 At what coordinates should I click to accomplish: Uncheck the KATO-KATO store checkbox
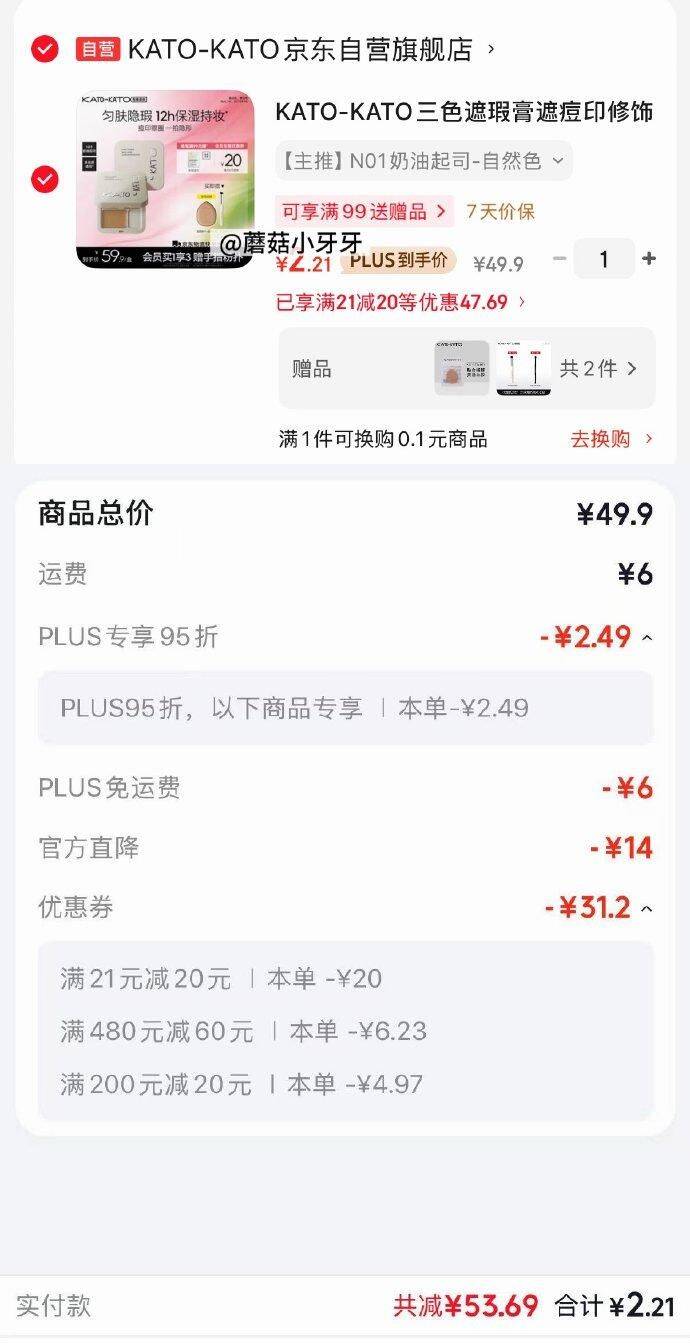pyautogui.click(x=45, y=49)
